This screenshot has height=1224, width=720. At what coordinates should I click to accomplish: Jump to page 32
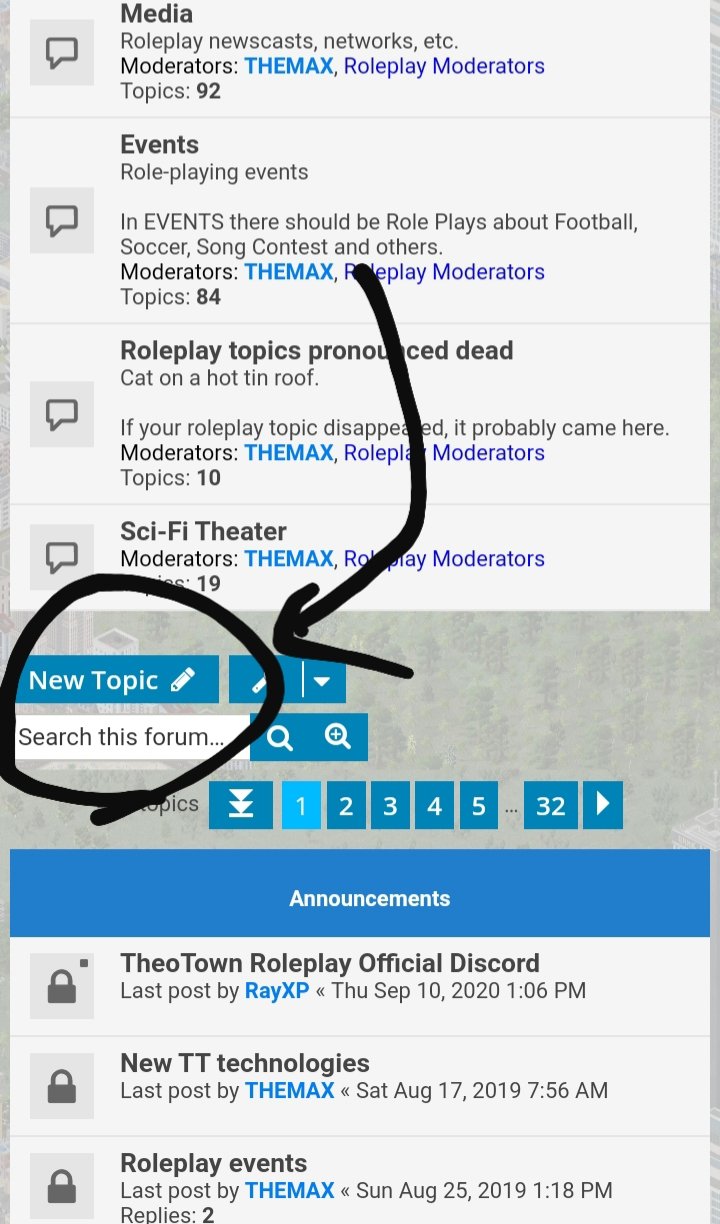click(x=551, y=806)
